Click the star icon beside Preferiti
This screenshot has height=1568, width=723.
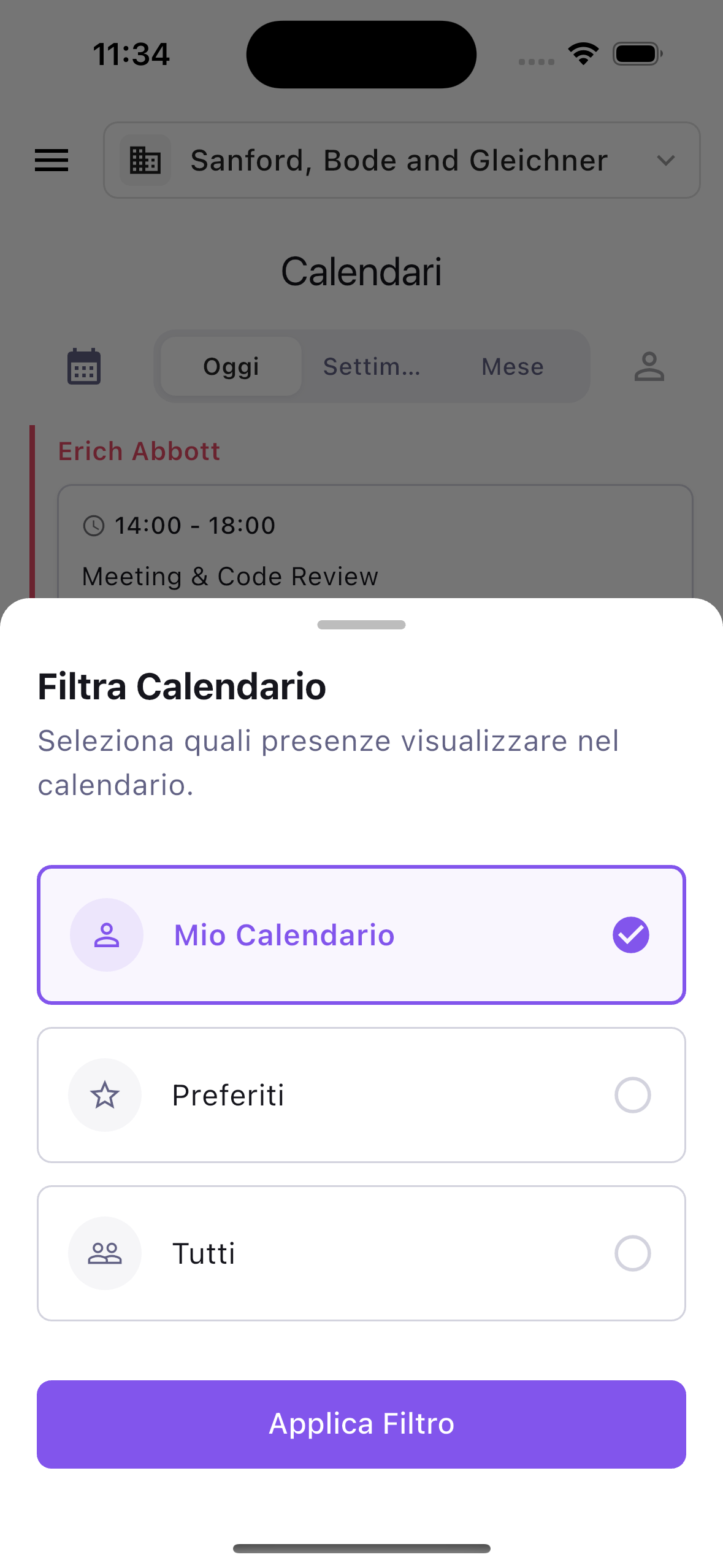pos(105,1094)
